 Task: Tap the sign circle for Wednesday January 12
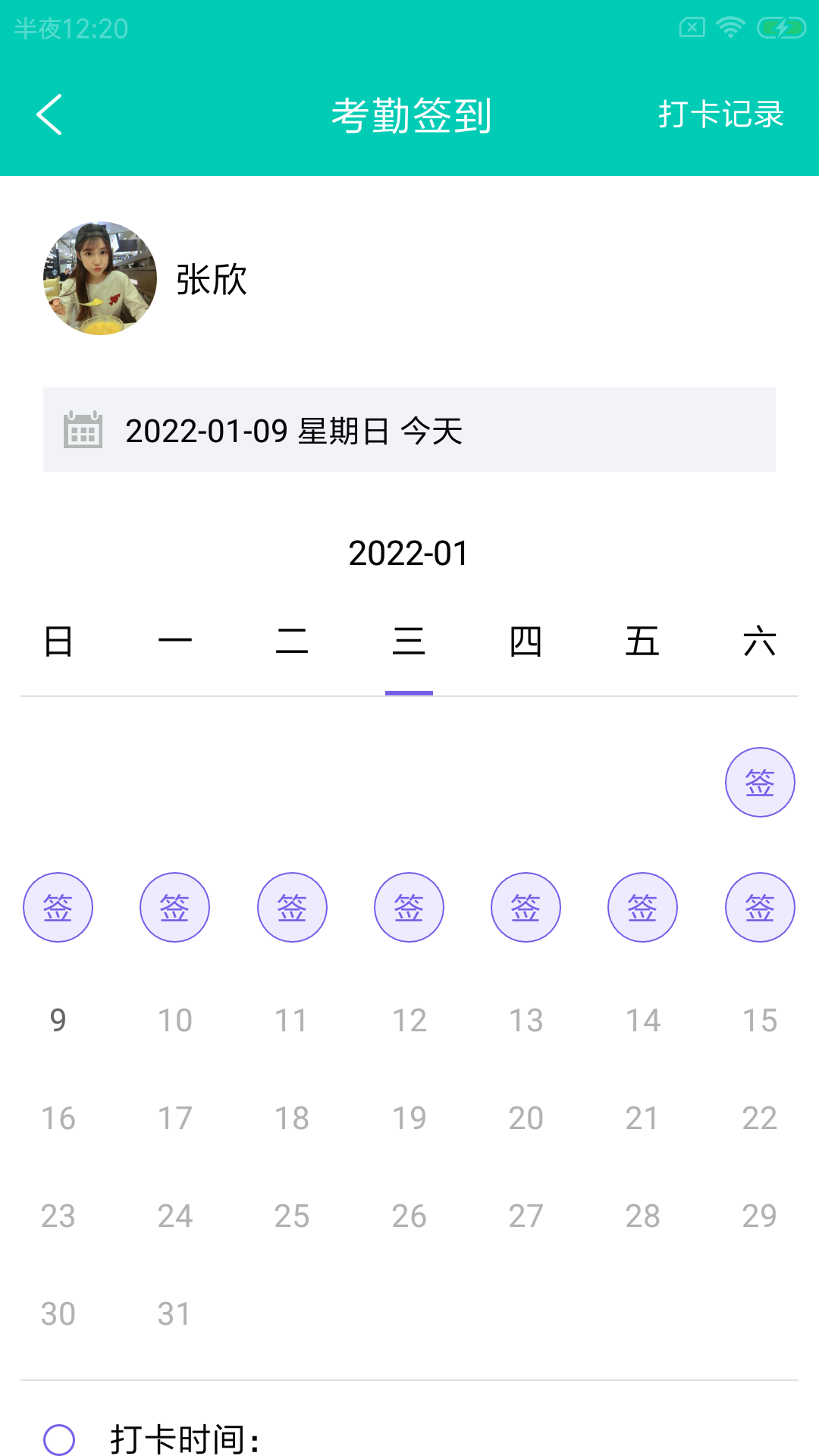(x=409, y=906)
